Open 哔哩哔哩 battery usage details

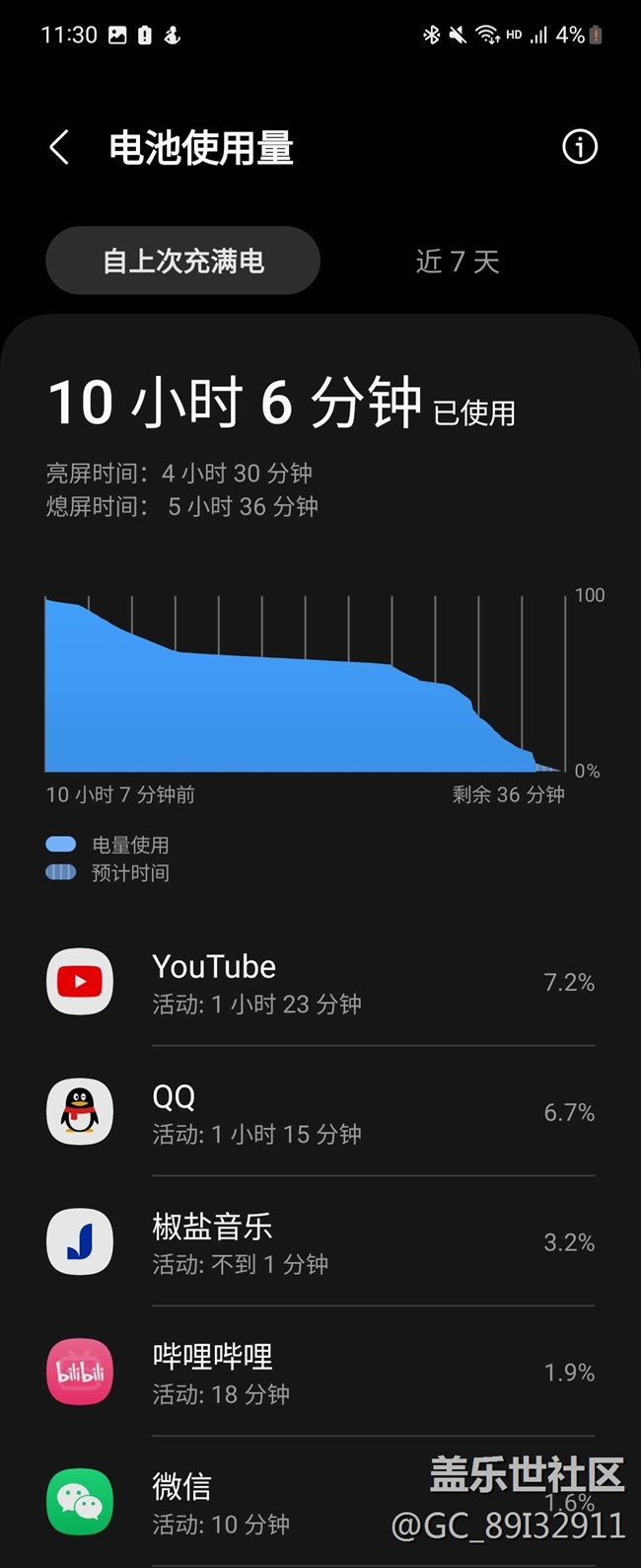(x=320, y=1373)
